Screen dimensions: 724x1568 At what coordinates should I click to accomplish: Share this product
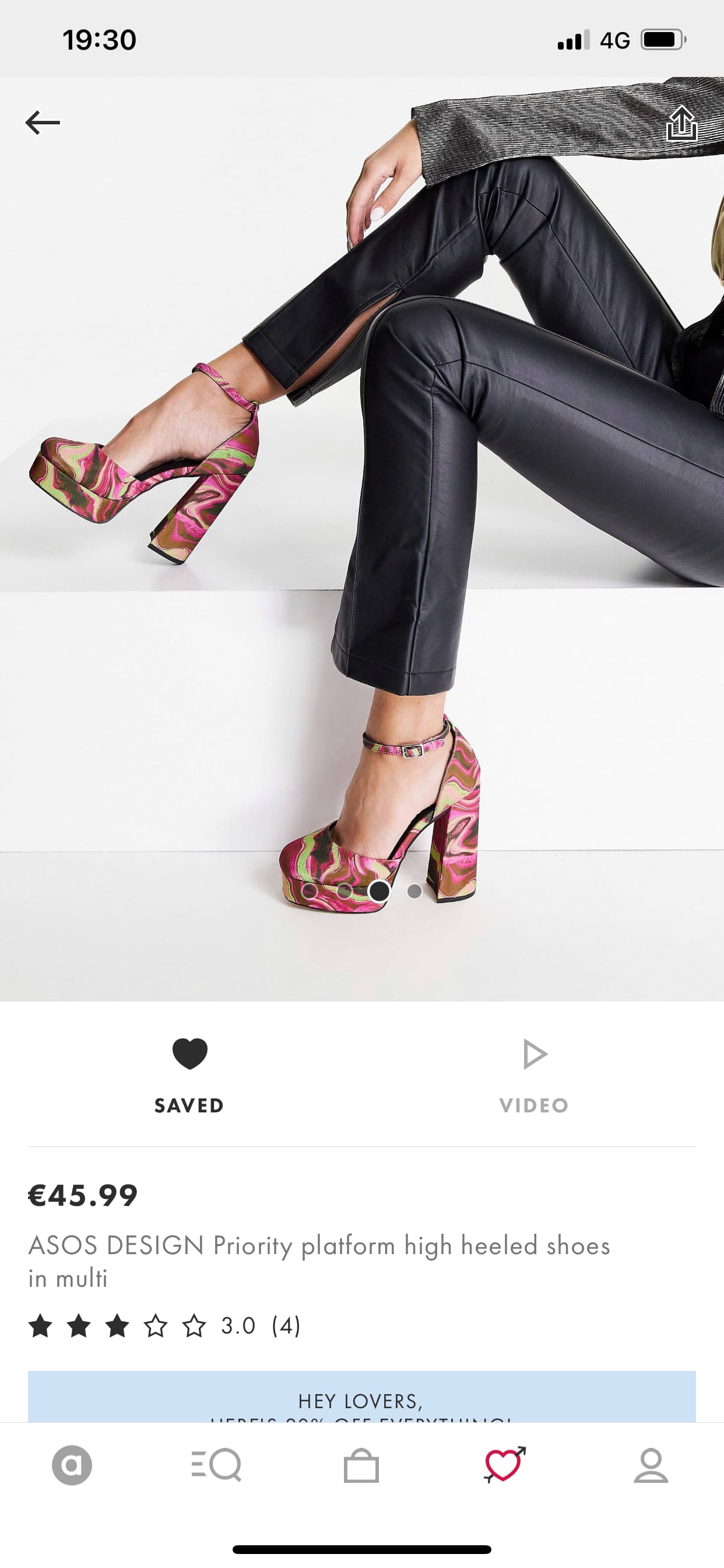pos(681,124)
